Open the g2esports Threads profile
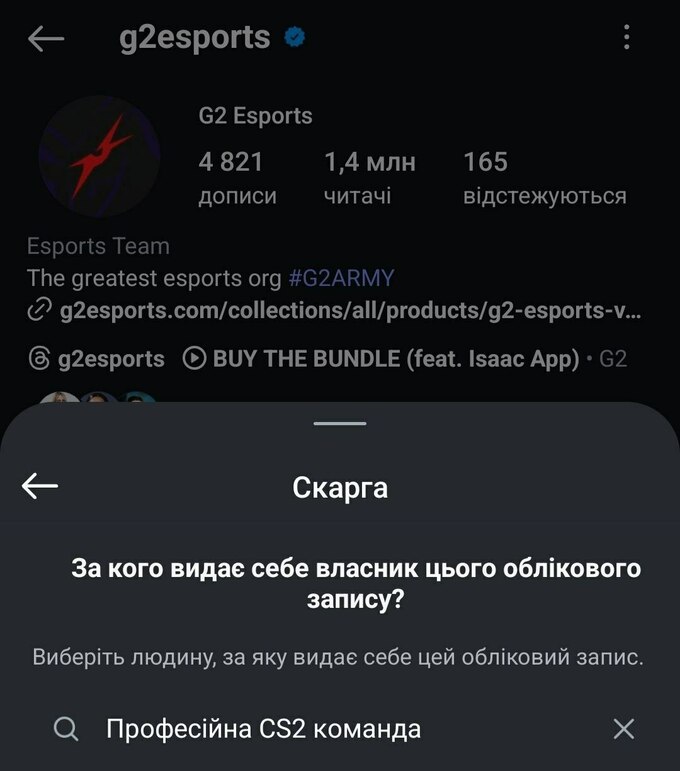Viewport: 680px width, 771px height. click(x=97, y=358)
